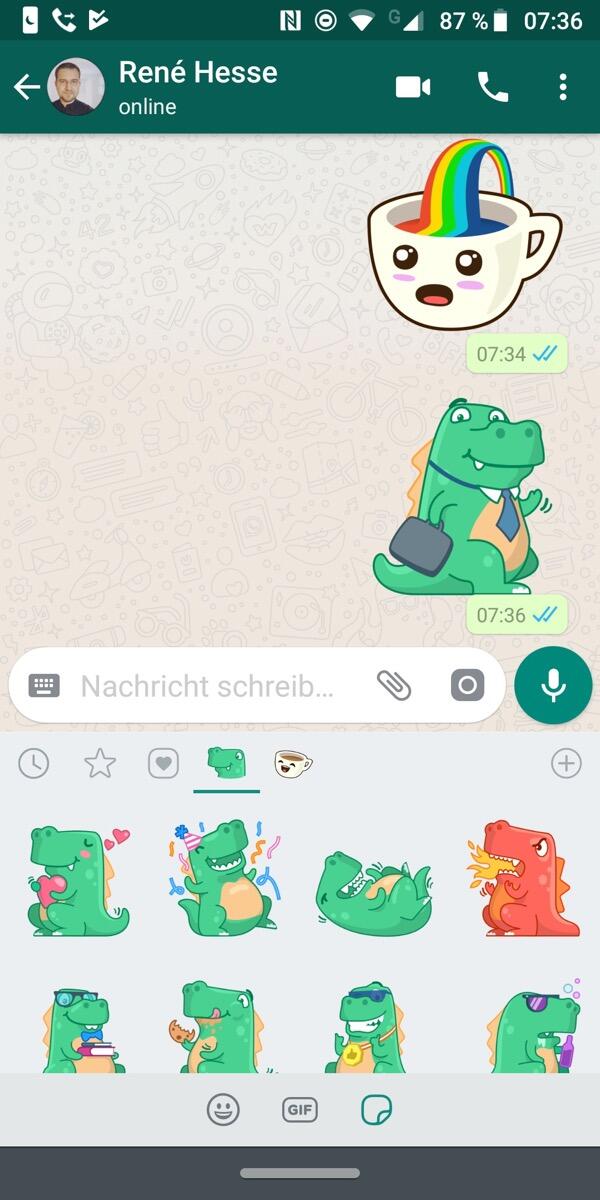The image size is (600, 1200).
Task: Switch to the keyboard
Action: [x=44, y=685]
